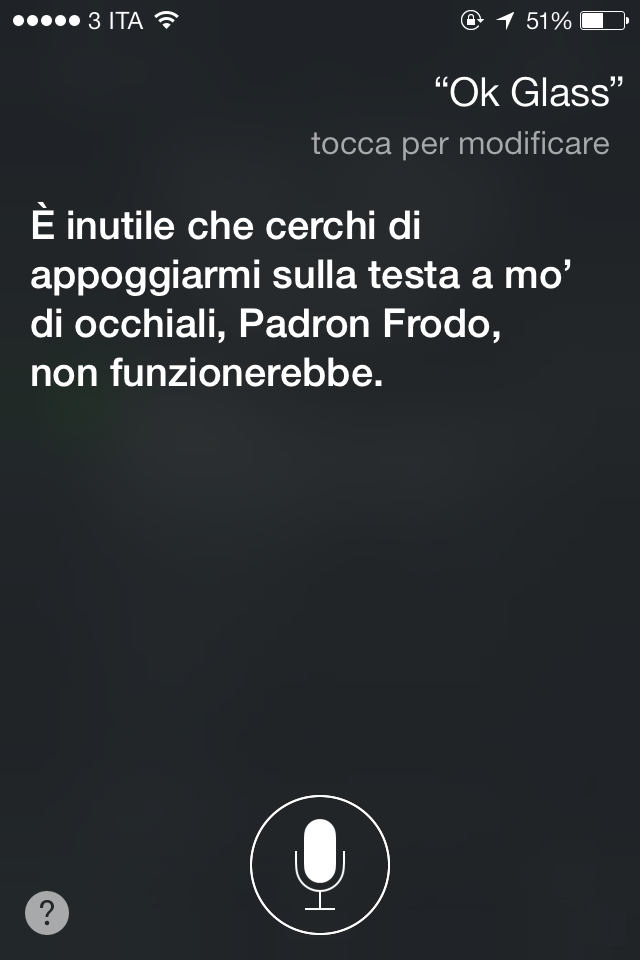Tap the microphone to speak to Siri
Image resolution: width=640 pixels, height=960 pixels.
click(320, 863)
